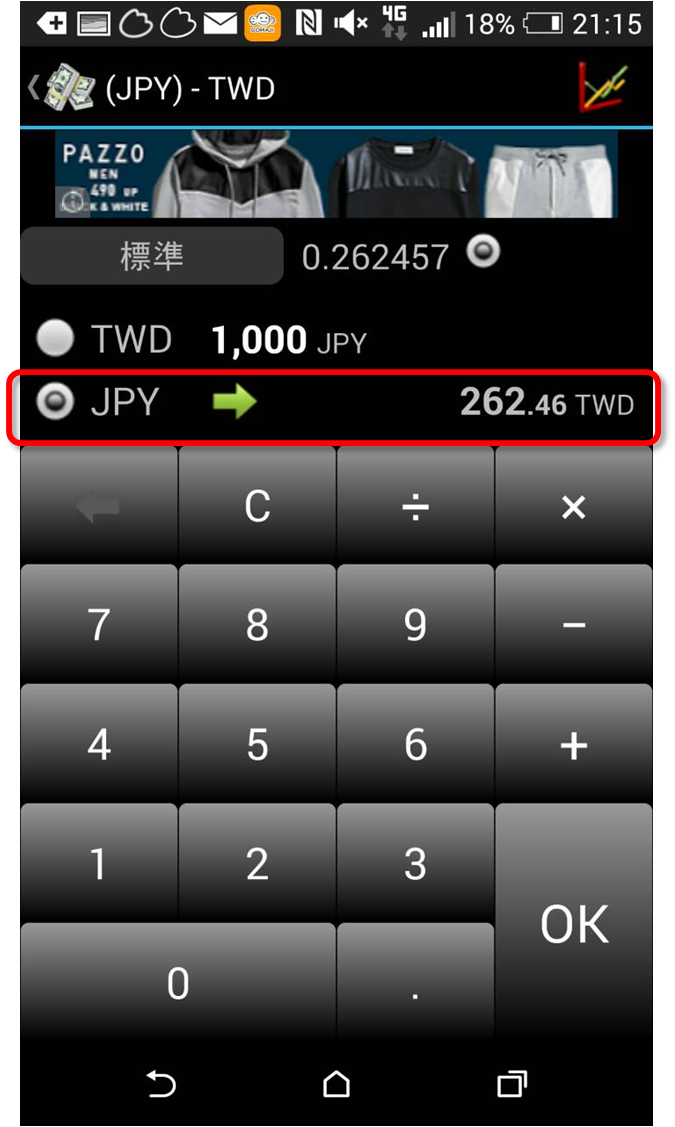Go back via the money icon
Viewport: 675px width, 1127px height.
63,88
